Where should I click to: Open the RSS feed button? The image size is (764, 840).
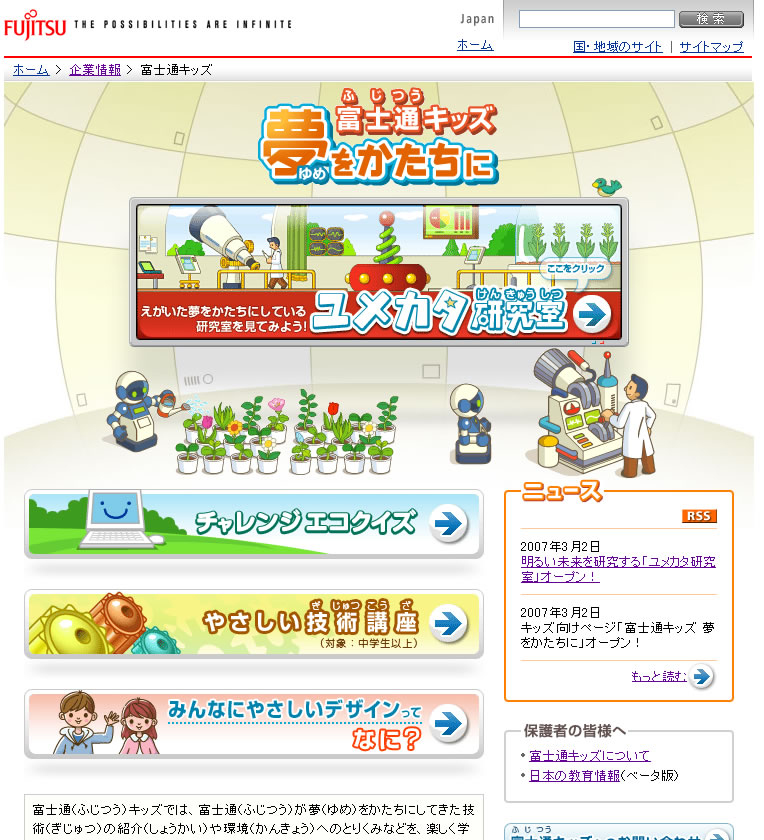click(699, 516)
